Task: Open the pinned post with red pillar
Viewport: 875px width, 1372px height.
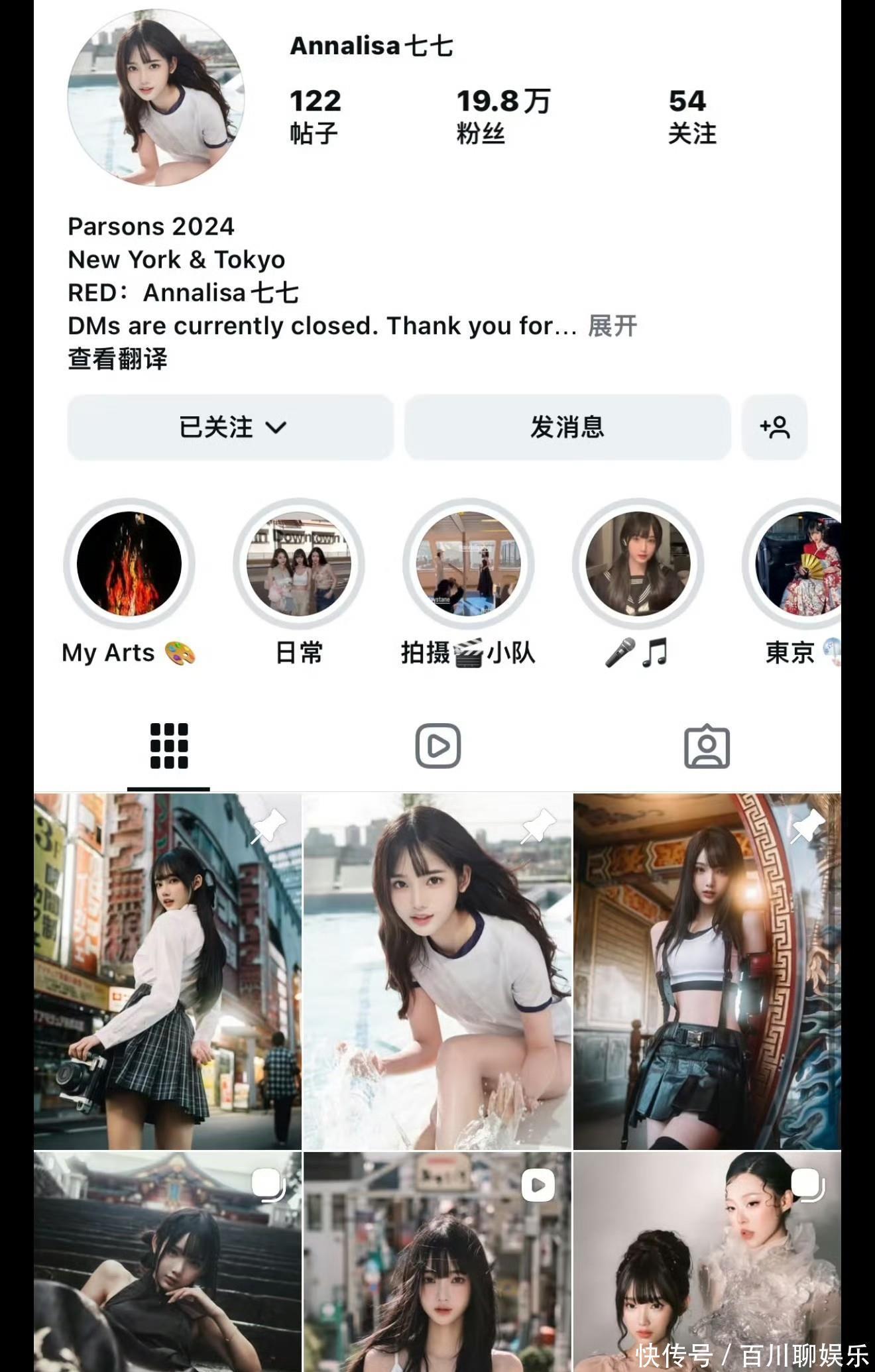Action: 707,971
